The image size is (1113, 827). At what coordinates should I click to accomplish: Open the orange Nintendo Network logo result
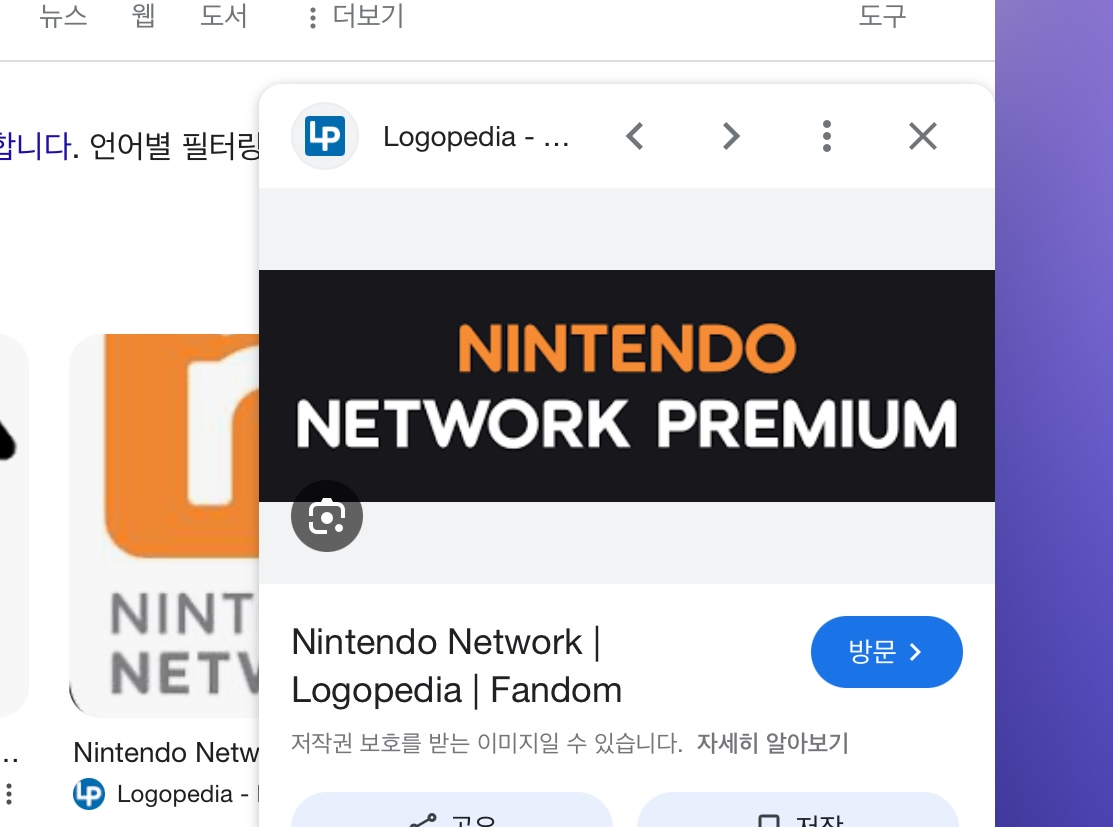click(165, 523)
